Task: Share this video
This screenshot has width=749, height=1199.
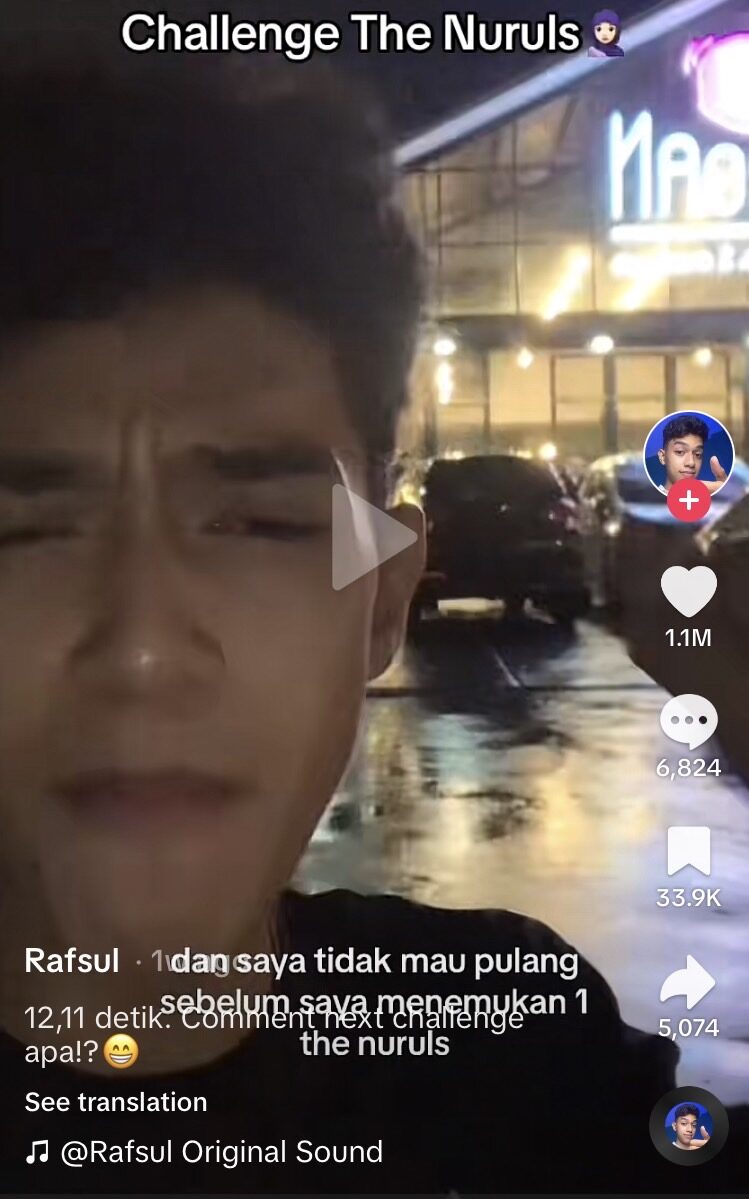Action: 688,983
